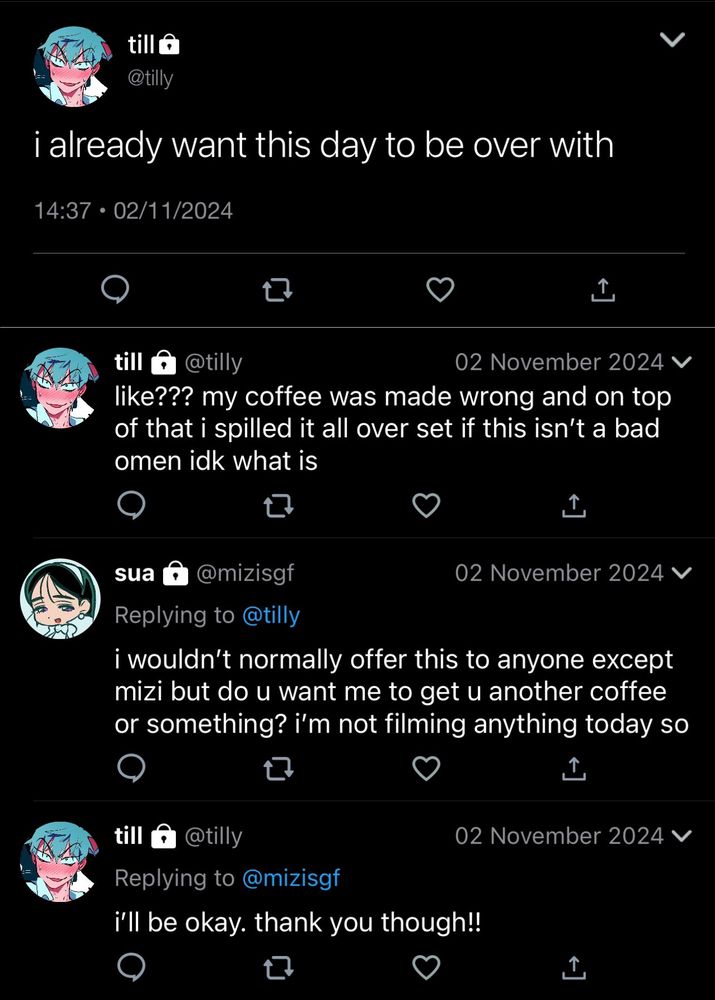Like till's "i'll be okay" reply
The image size is (715, 1000).
coord(427,967)
